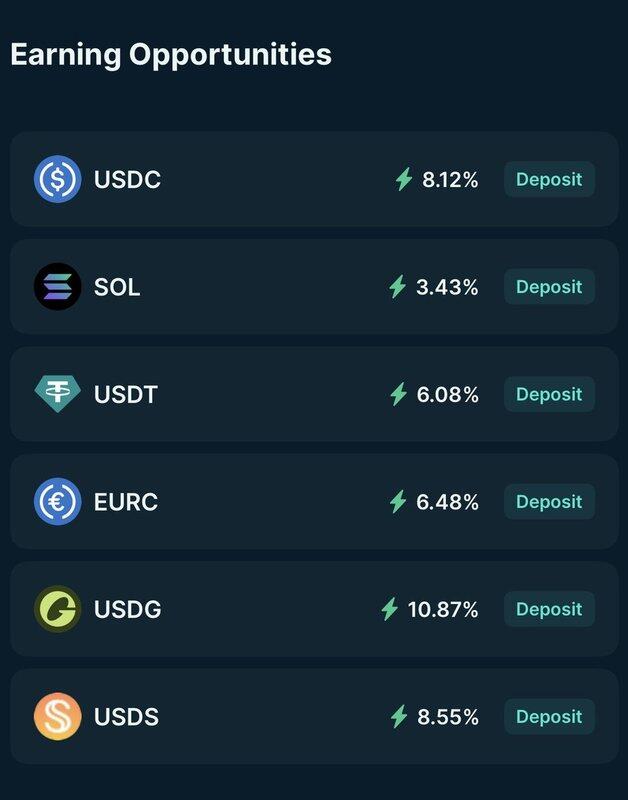Deposit into the SOL earning option
The width and height of the screenshot is (628, 800).
(549, 287)
